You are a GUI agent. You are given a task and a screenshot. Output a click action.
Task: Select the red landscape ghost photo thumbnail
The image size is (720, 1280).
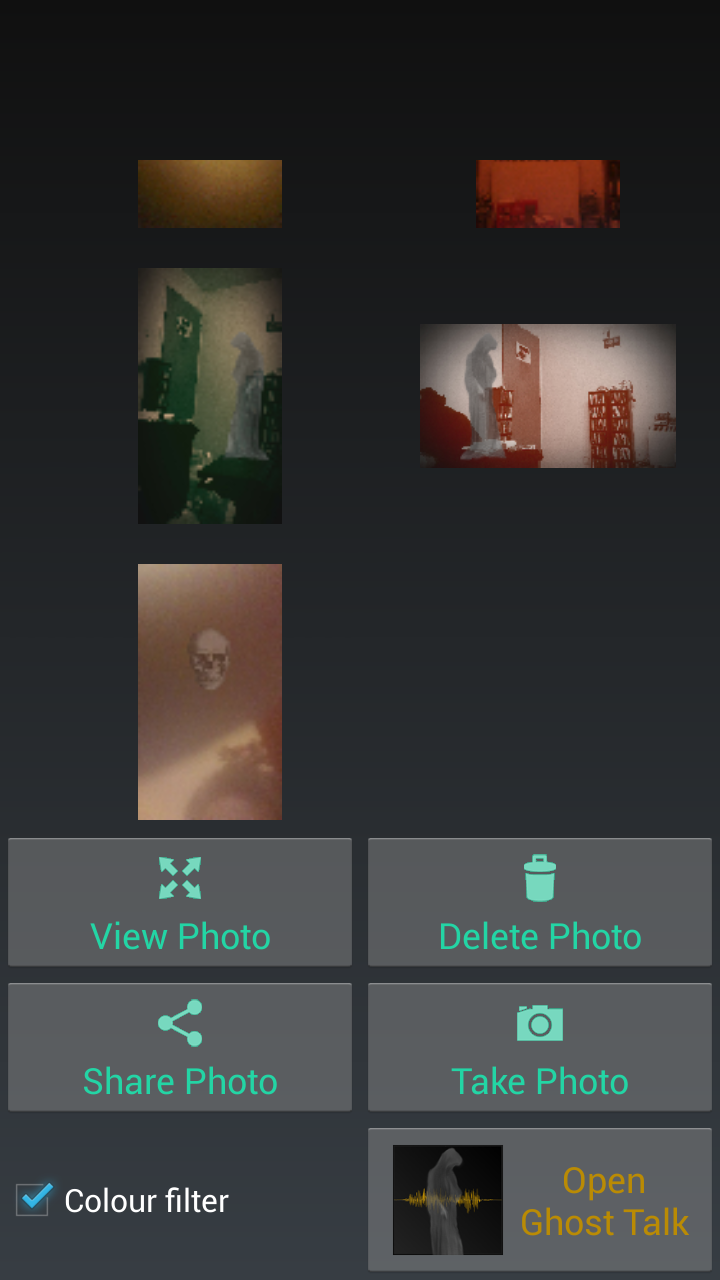547,395
